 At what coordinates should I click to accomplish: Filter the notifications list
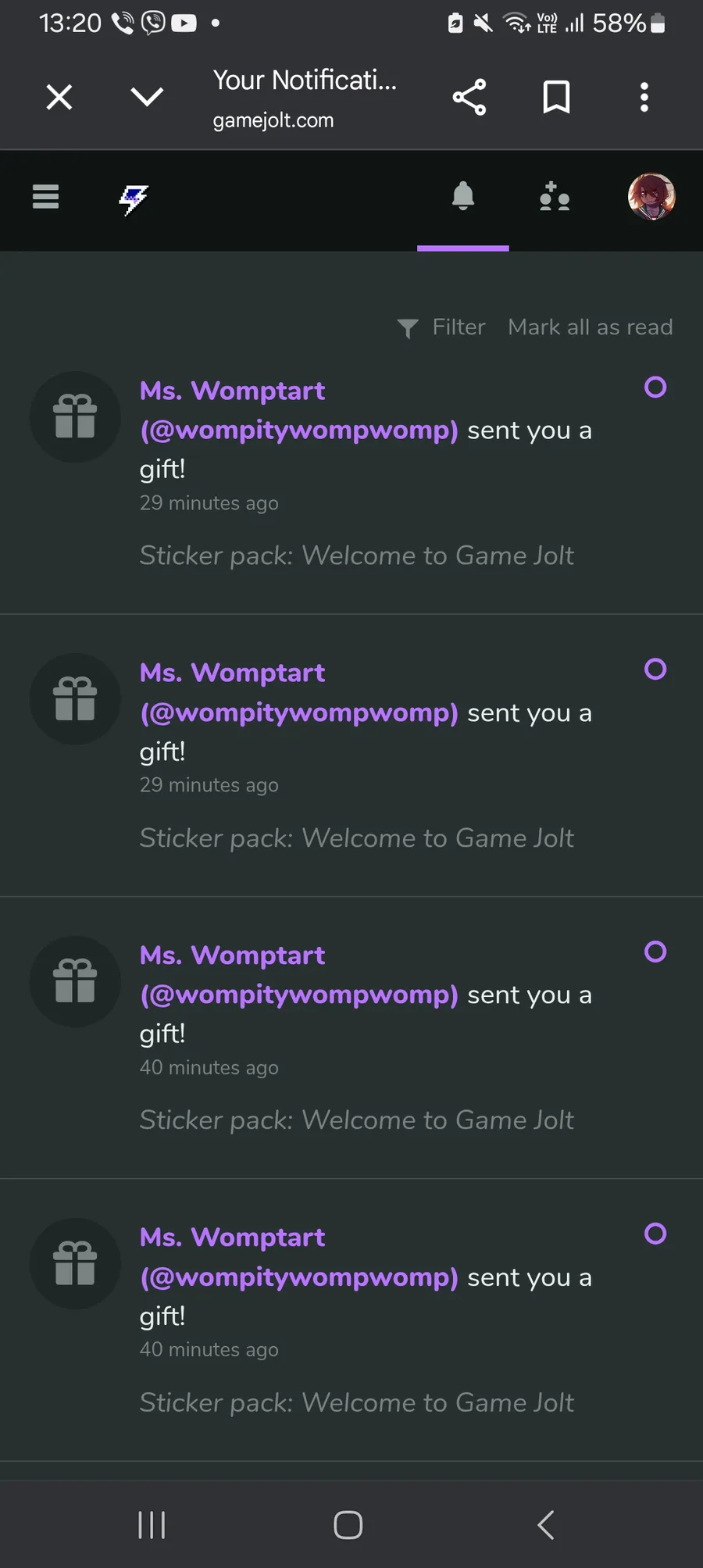pos(442,327)
